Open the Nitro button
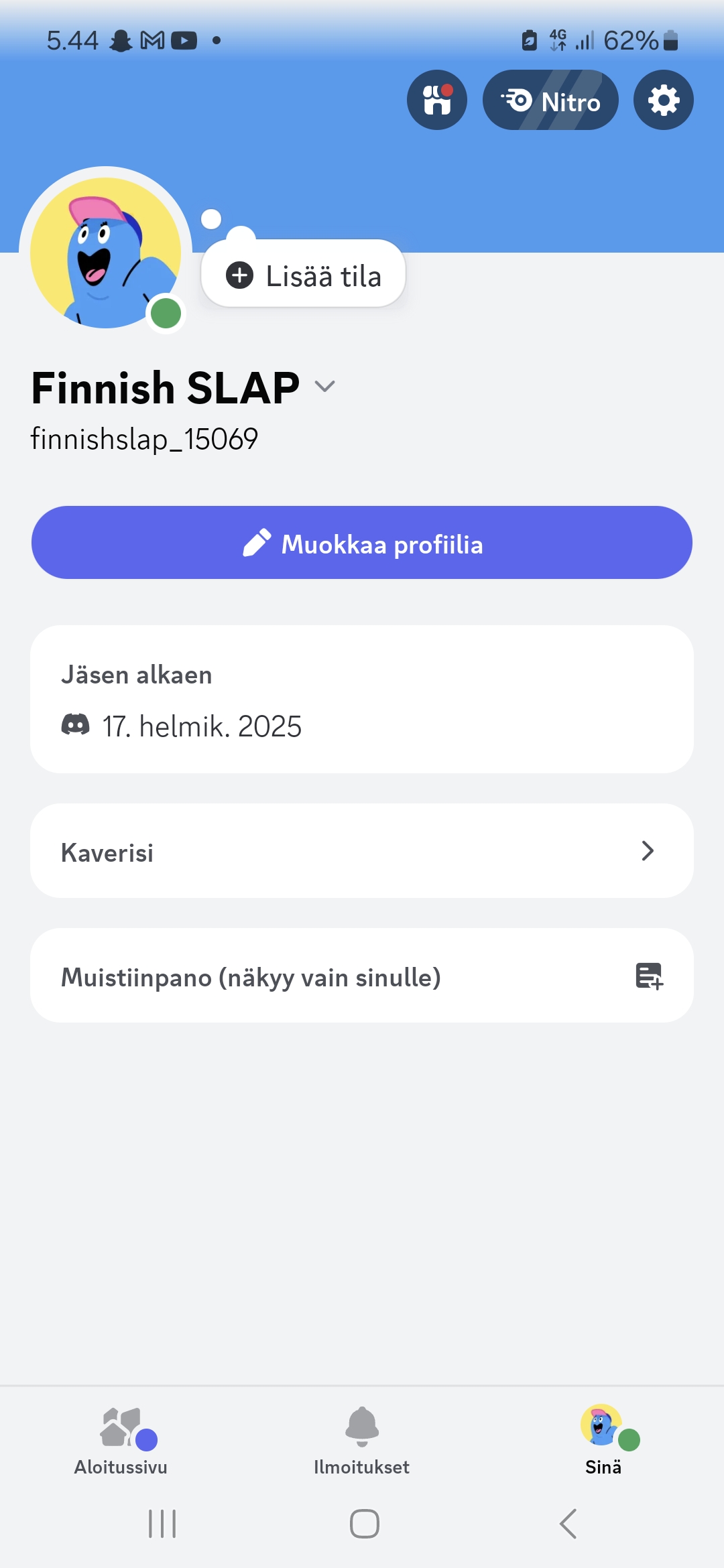The height and width of the screenshot is (1568, 724). 550,101
